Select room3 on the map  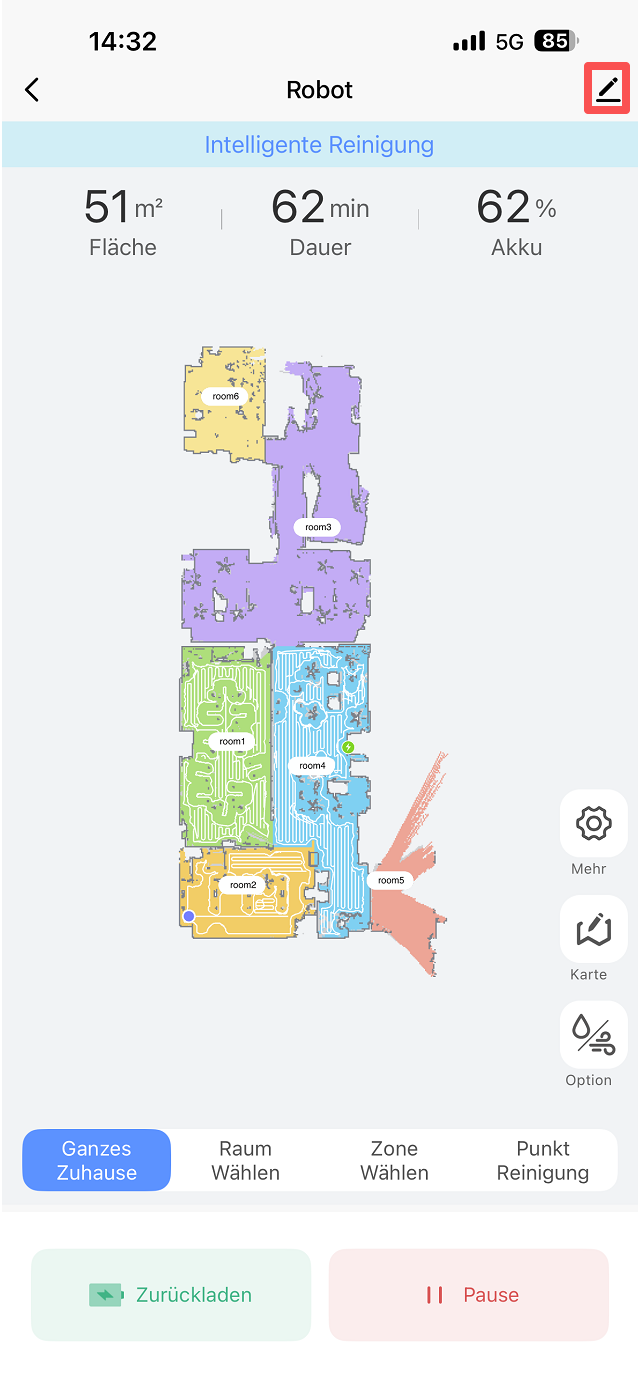(318, 527)
